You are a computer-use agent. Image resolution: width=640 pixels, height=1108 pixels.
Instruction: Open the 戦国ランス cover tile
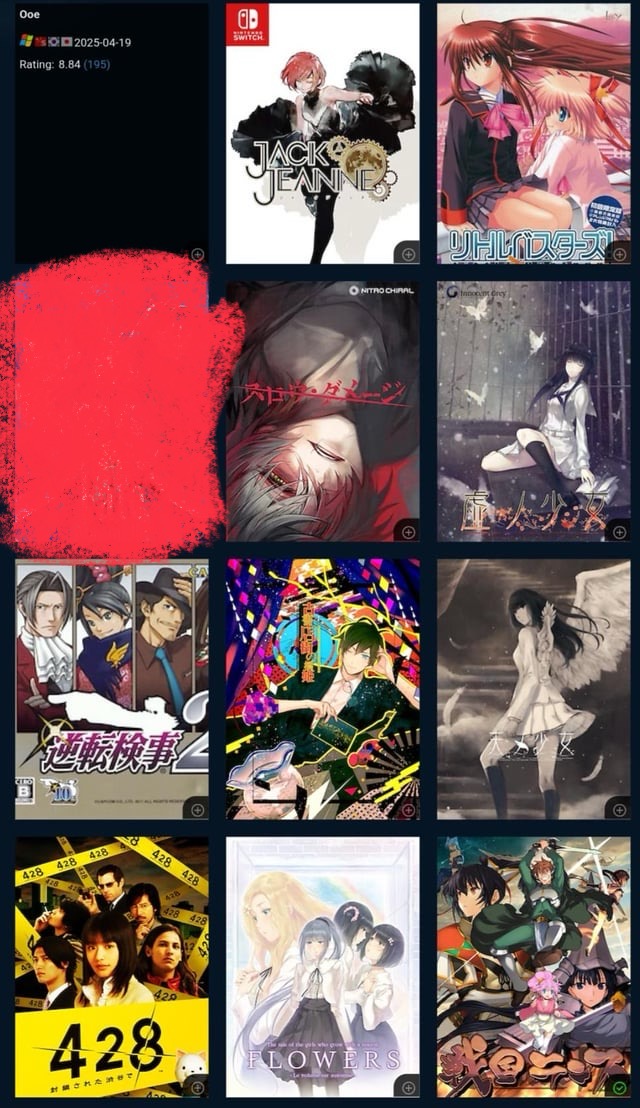coord(533,967)
